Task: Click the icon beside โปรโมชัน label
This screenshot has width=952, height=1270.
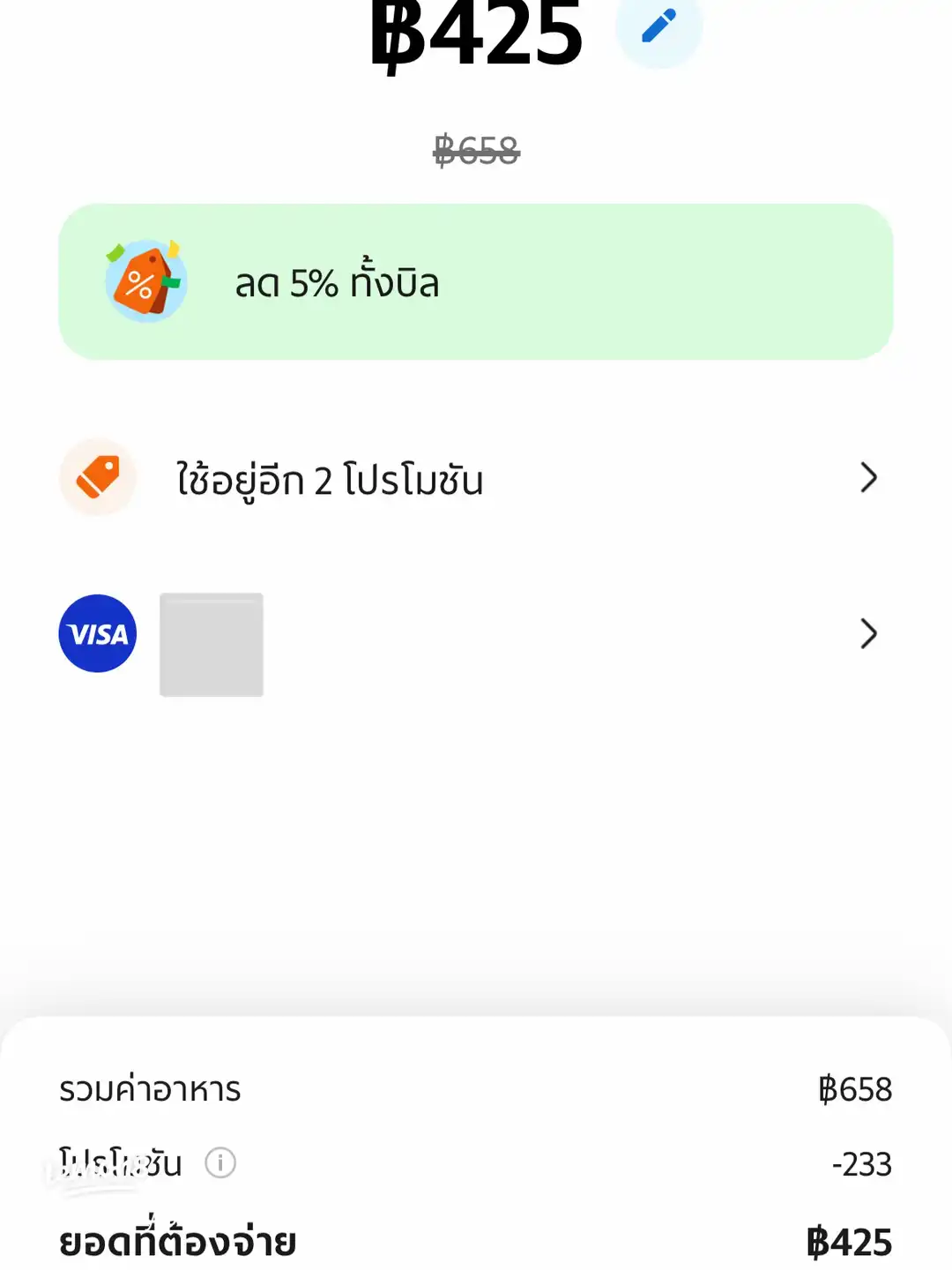Action: click(218, 1162)
